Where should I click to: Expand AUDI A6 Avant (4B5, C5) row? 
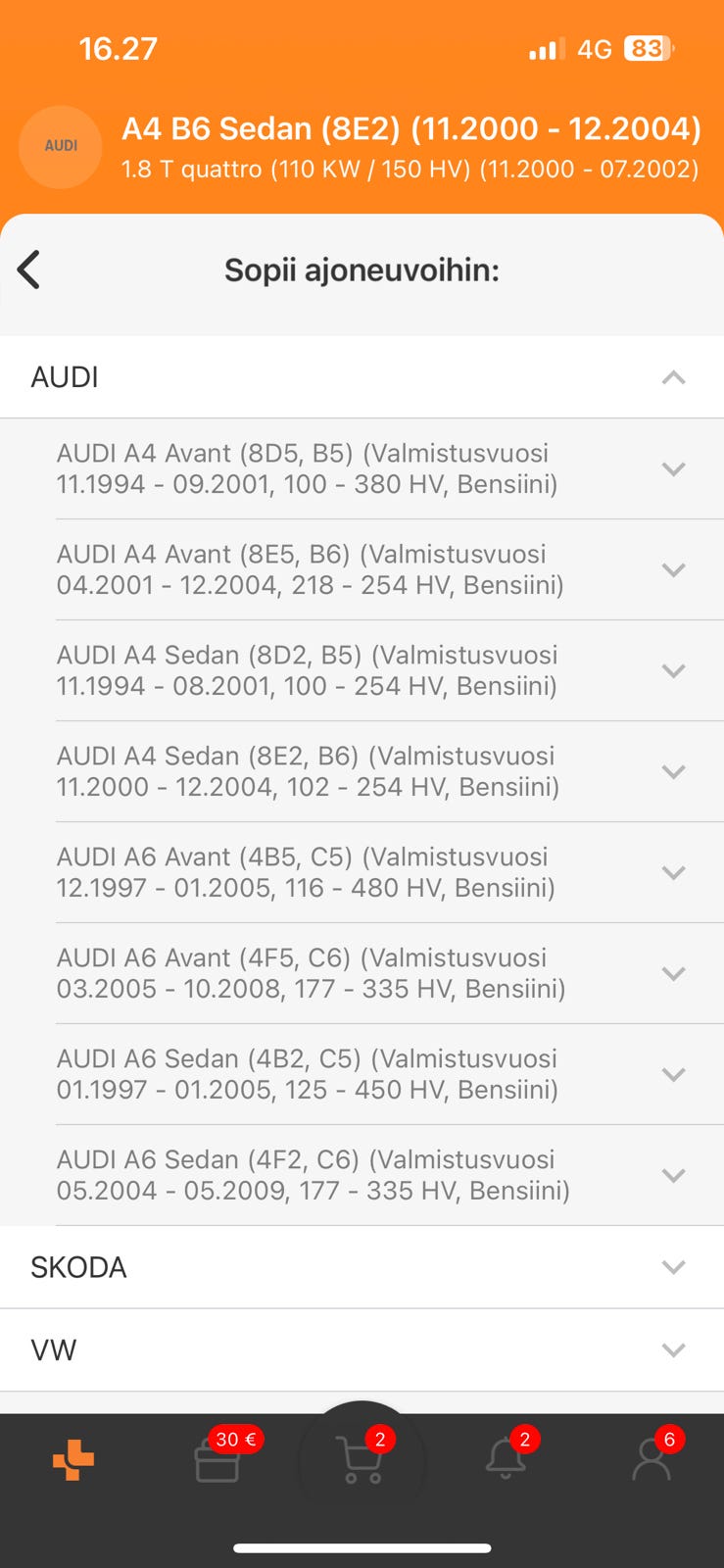tap(672, 872)
